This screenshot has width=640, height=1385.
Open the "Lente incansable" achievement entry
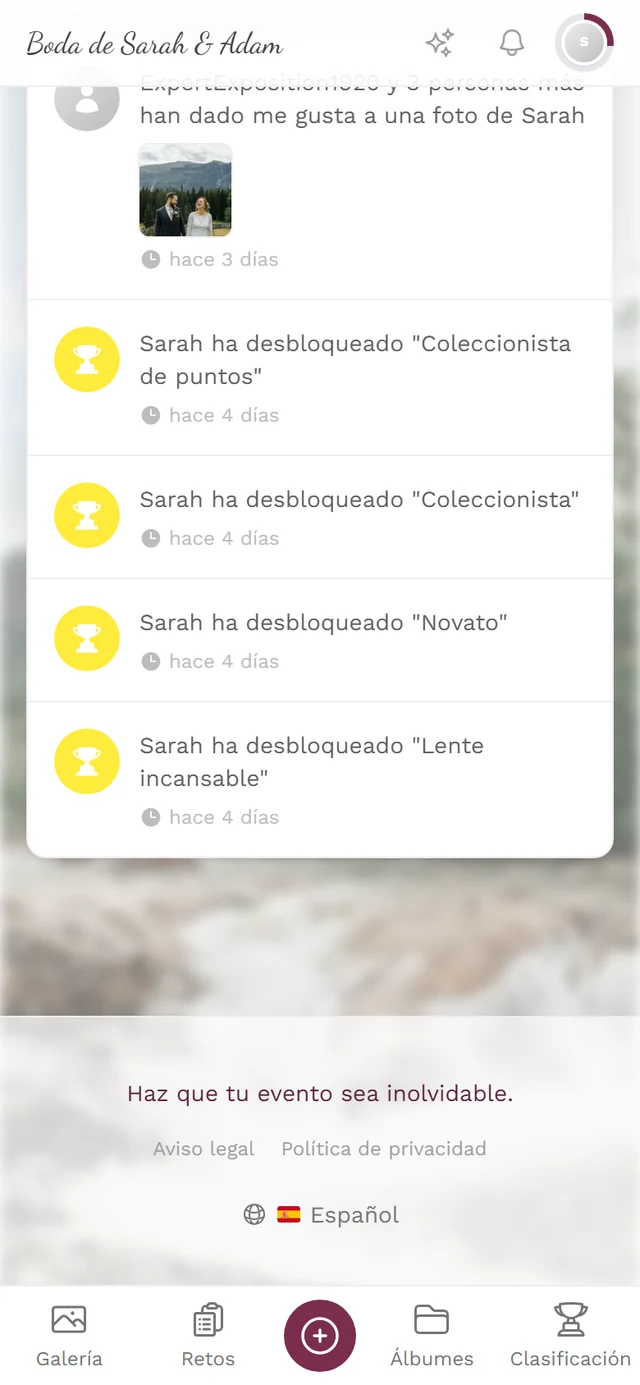(320, 780)
